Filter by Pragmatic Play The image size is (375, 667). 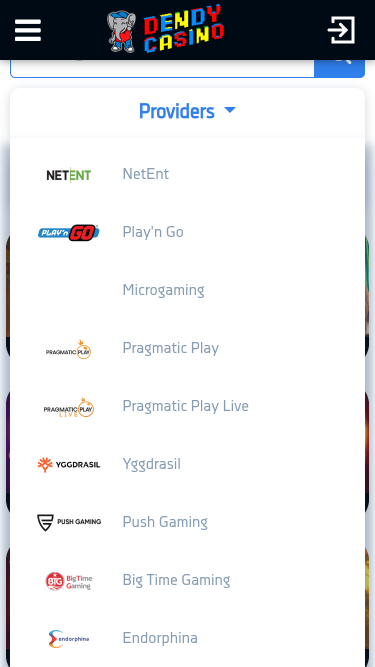point(188,348)
